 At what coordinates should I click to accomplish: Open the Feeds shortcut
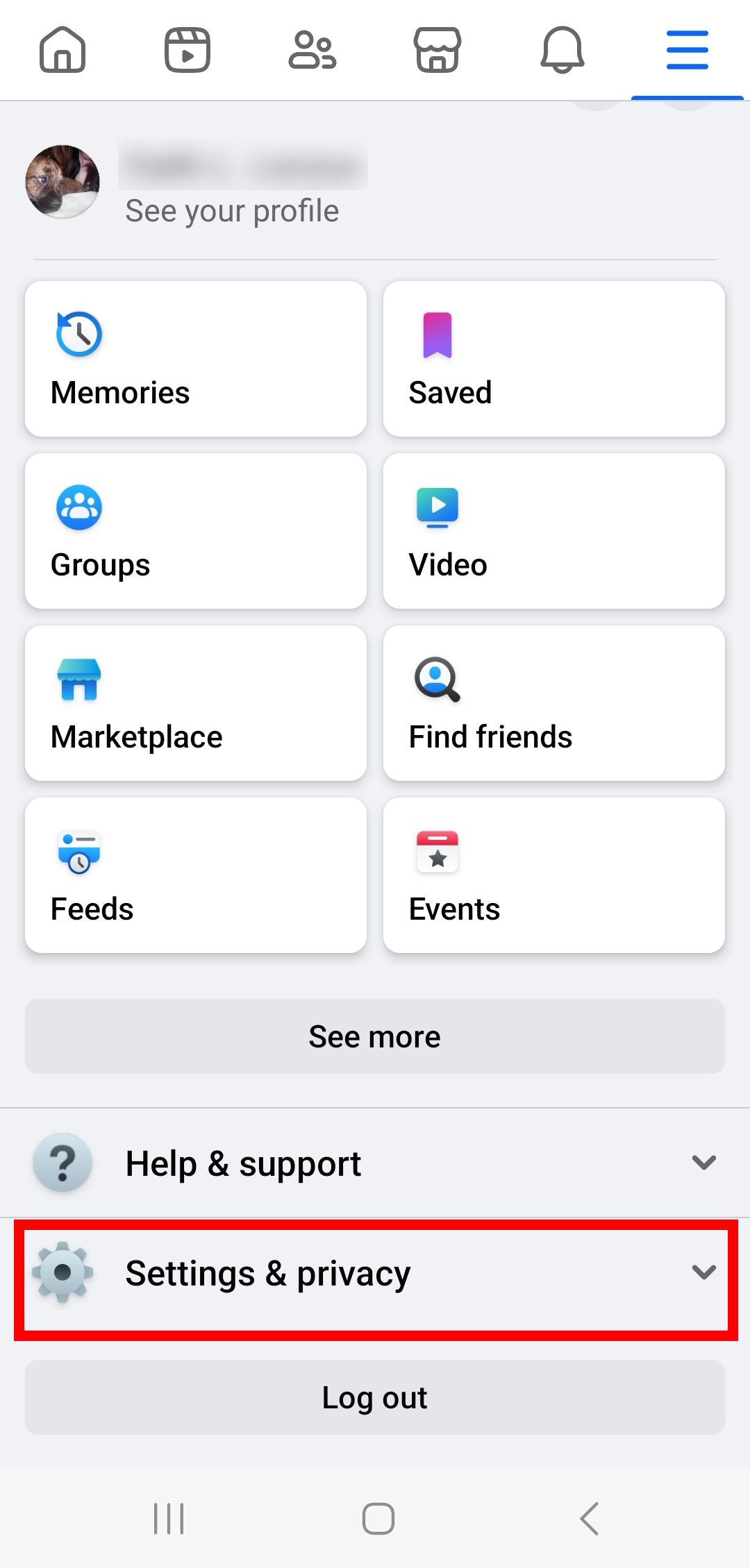click(x=196, y=875)
